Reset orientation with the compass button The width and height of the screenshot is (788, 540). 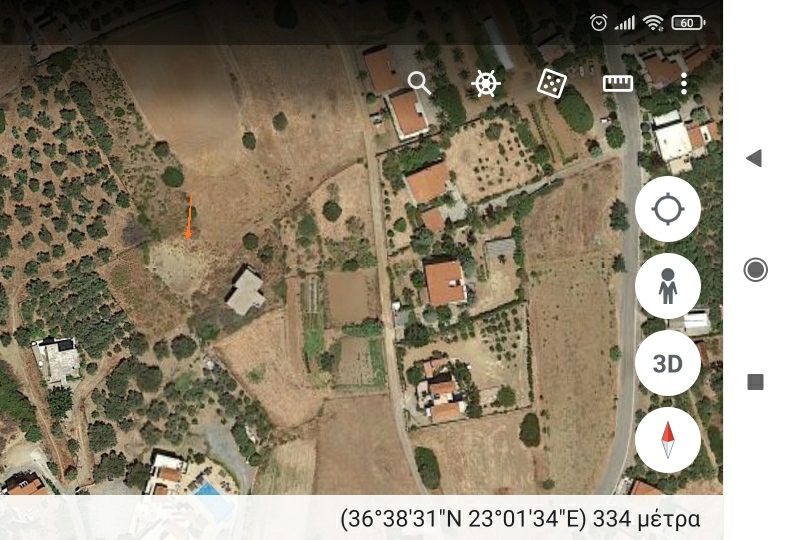point(667,440)
